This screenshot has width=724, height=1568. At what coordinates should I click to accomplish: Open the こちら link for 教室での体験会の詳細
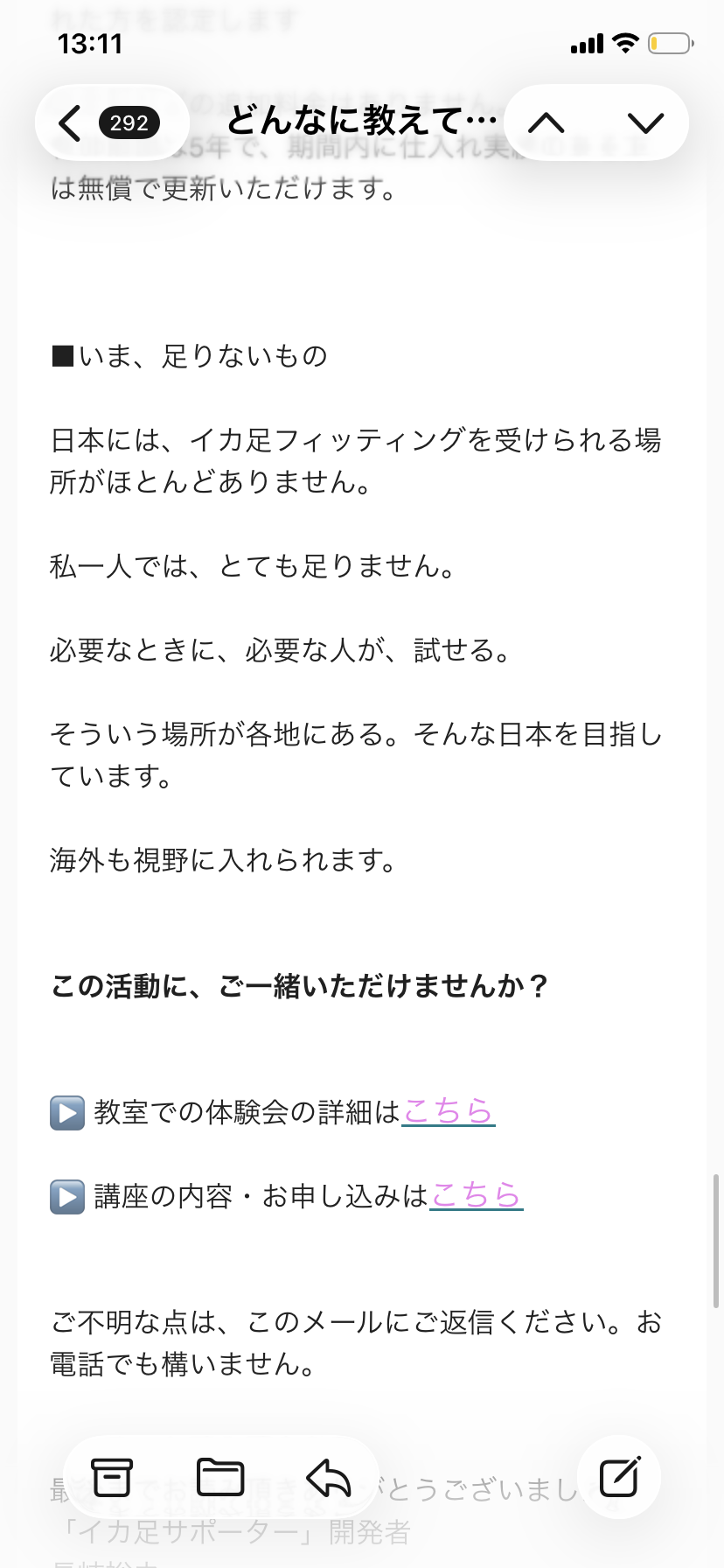click(x=449, y=1111)
